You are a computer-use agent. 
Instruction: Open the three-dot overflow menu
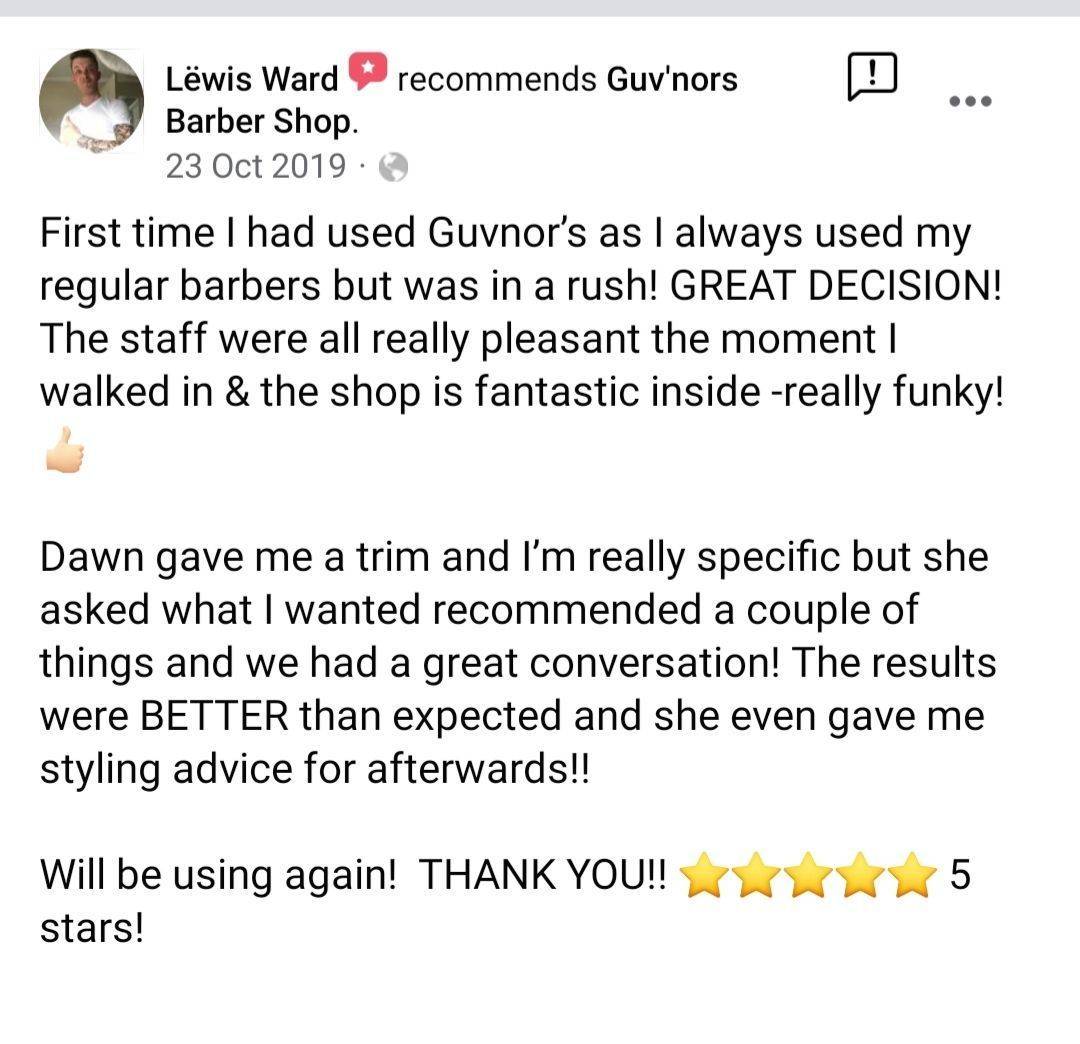tap(969, 101)
